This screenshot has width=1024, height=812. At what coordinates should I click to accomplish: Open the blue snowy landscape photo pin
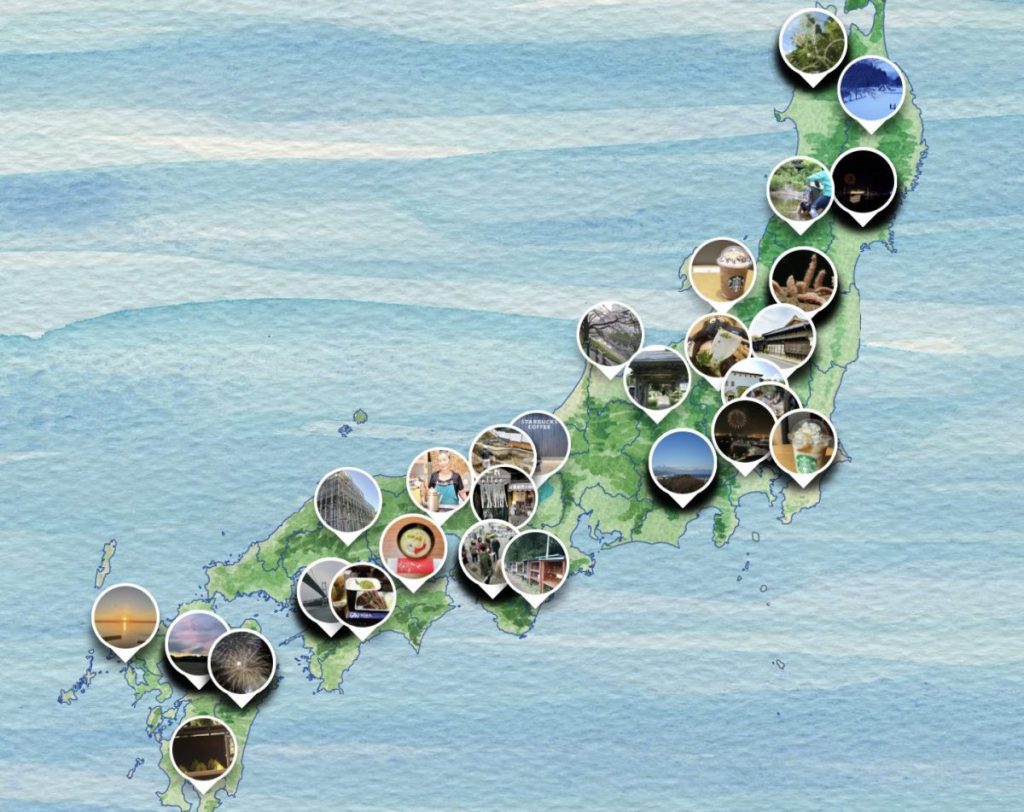(x=871, y=89)
